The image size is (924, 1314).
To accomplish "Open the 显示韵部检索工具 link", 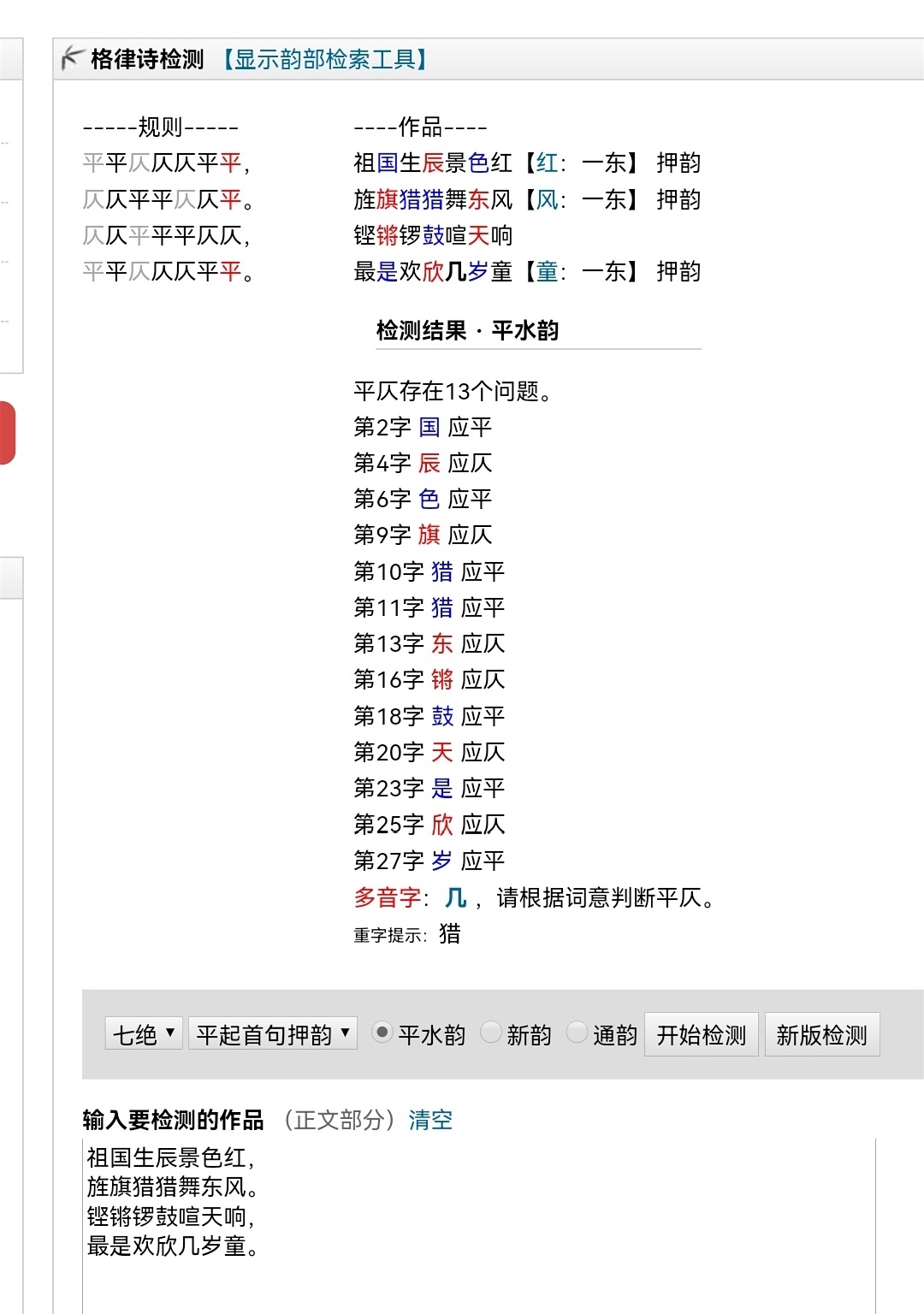I will click(325, 60).
